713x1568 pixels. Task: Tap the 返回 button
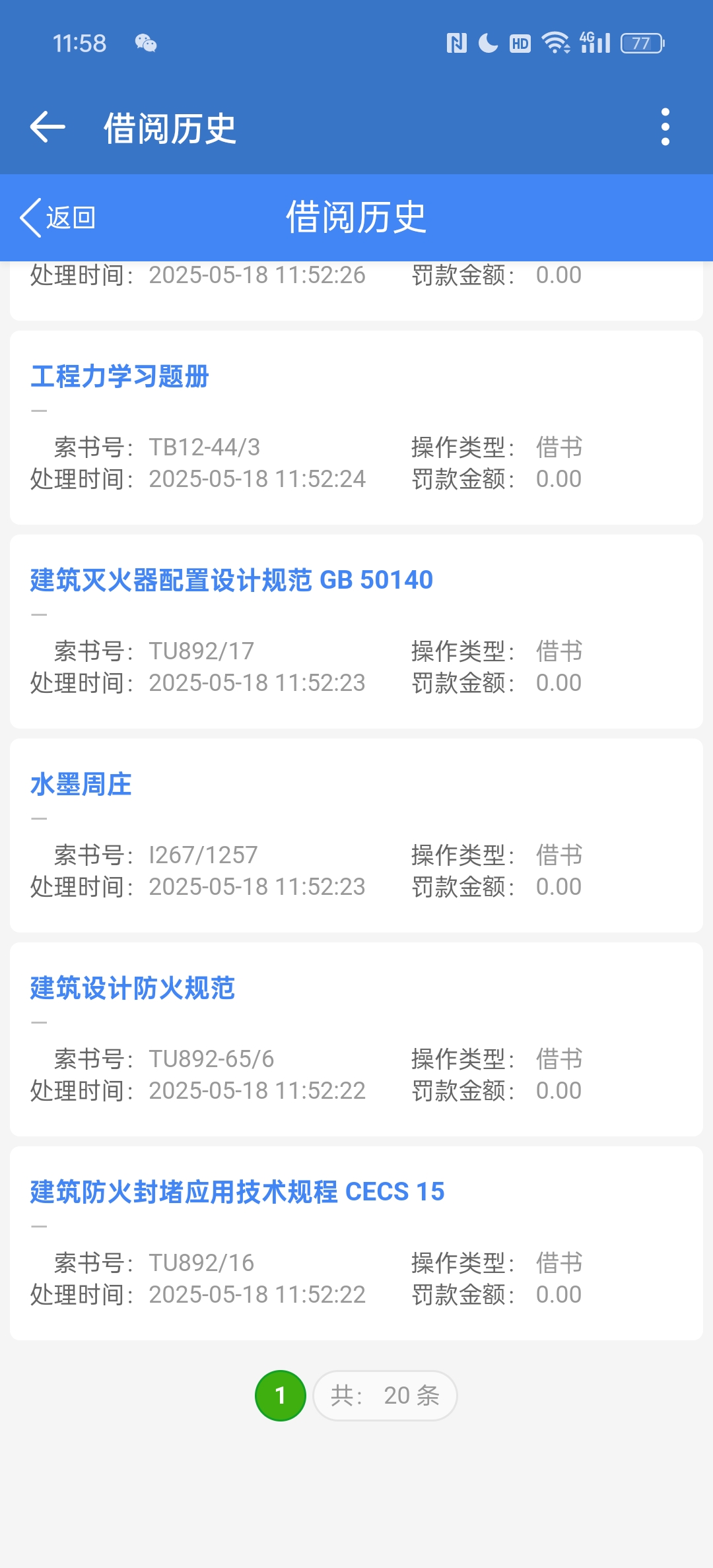click(x=58, y=218)
